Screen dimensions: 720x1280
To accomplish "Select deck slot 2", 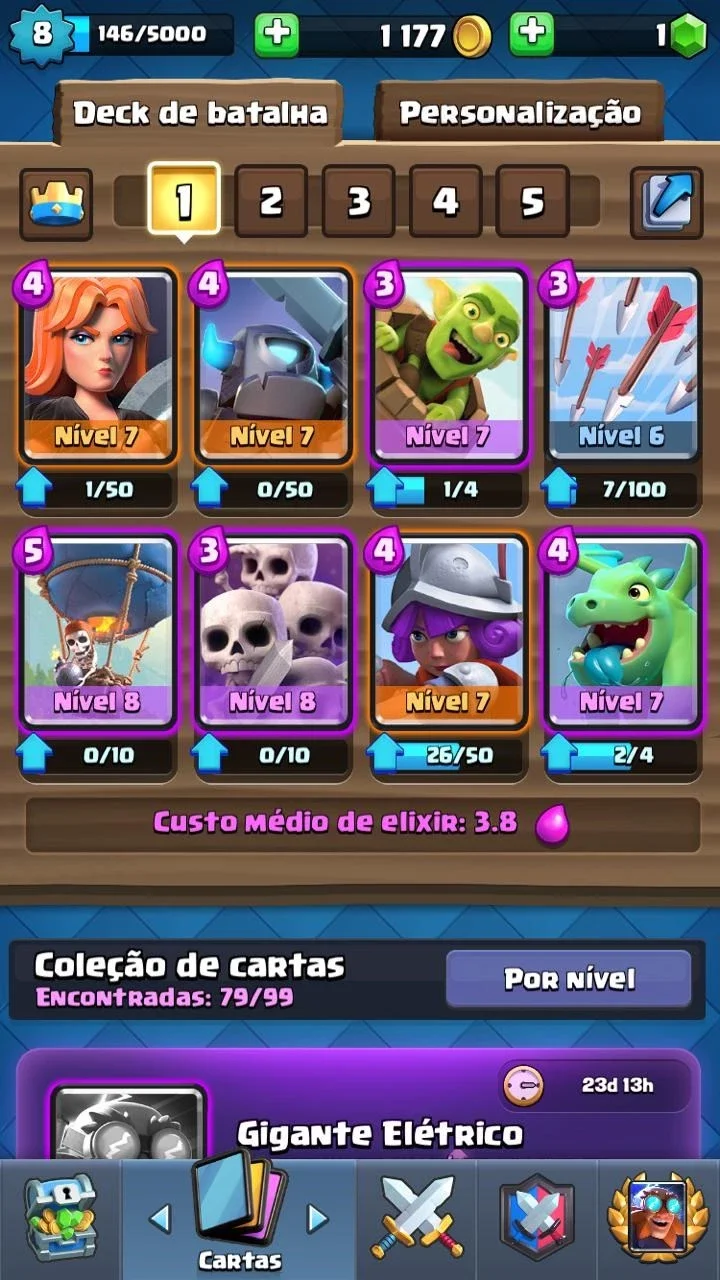I will tap(271, 202).
